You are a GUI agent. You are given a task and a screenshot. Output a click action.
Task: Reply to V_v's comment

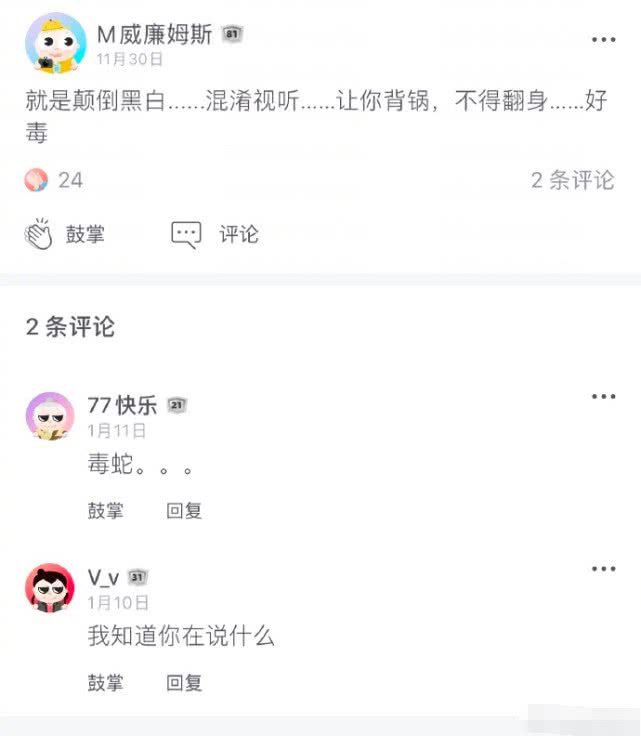184,683
